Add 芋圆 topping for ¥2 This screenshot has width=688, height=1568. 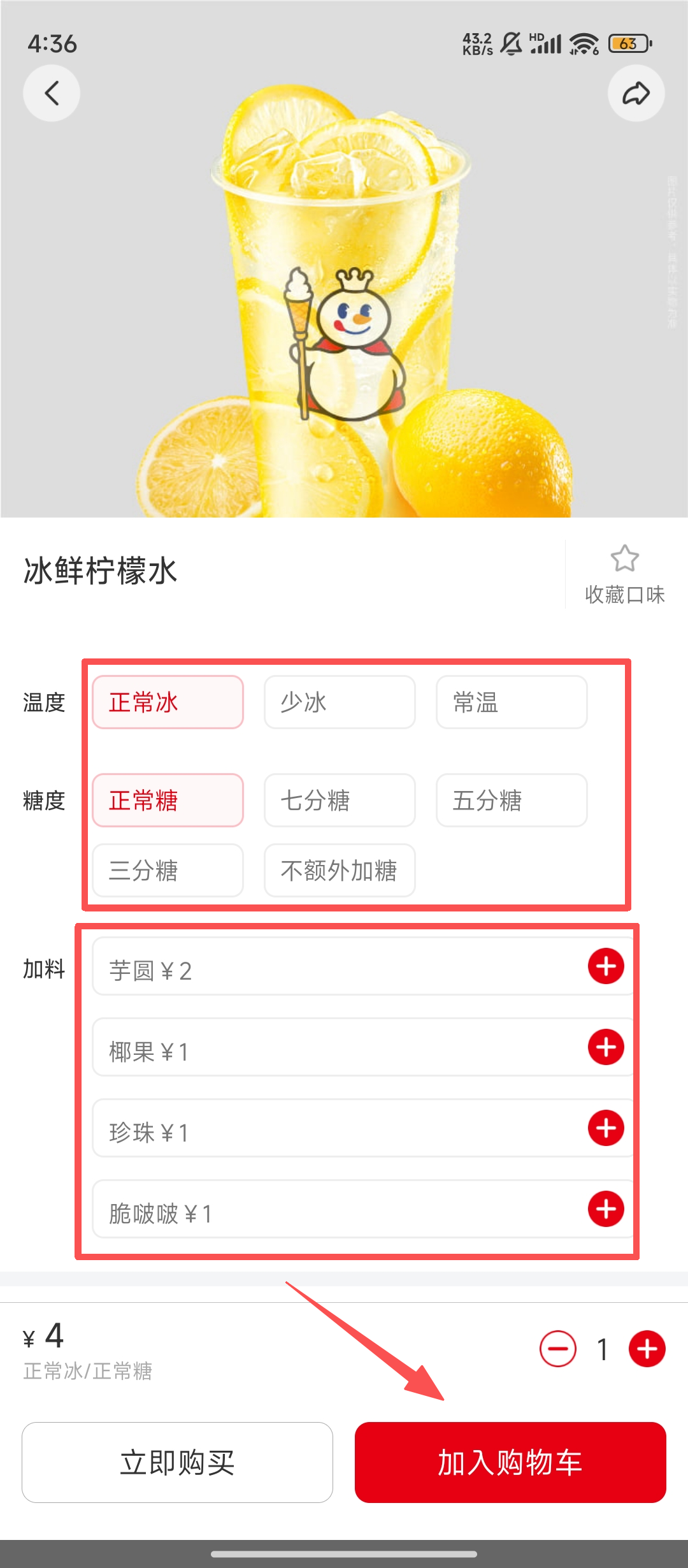click(606, 966)
